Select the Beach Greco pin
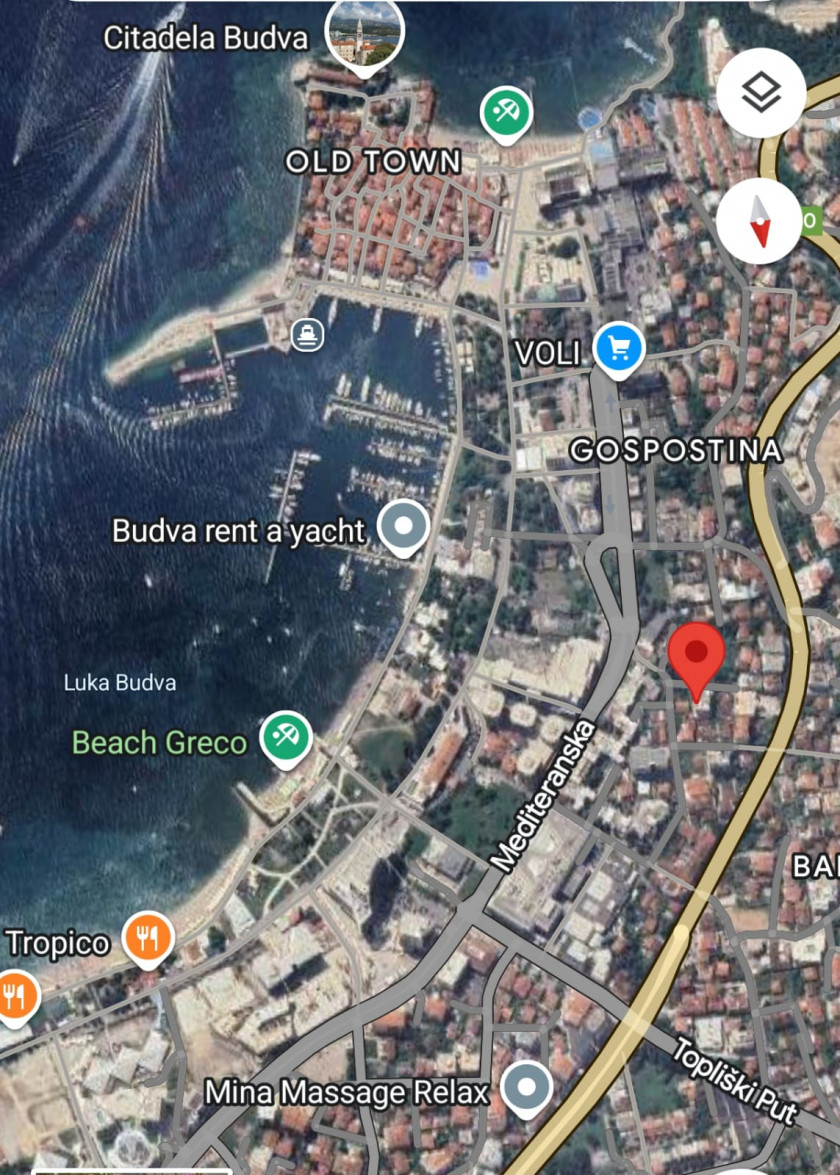The height and width of the screenshot is (1175, 840). pos(286,738)
